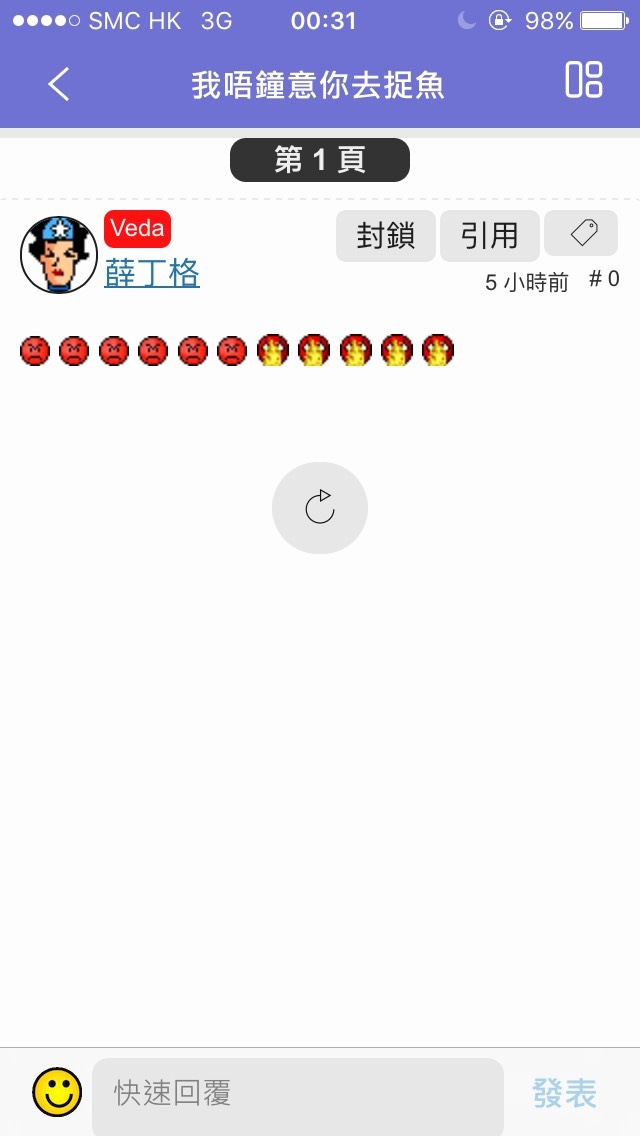640x1136 pixels.
Task: Open 薛丁格's avatar picture
Action: point(59,254)
